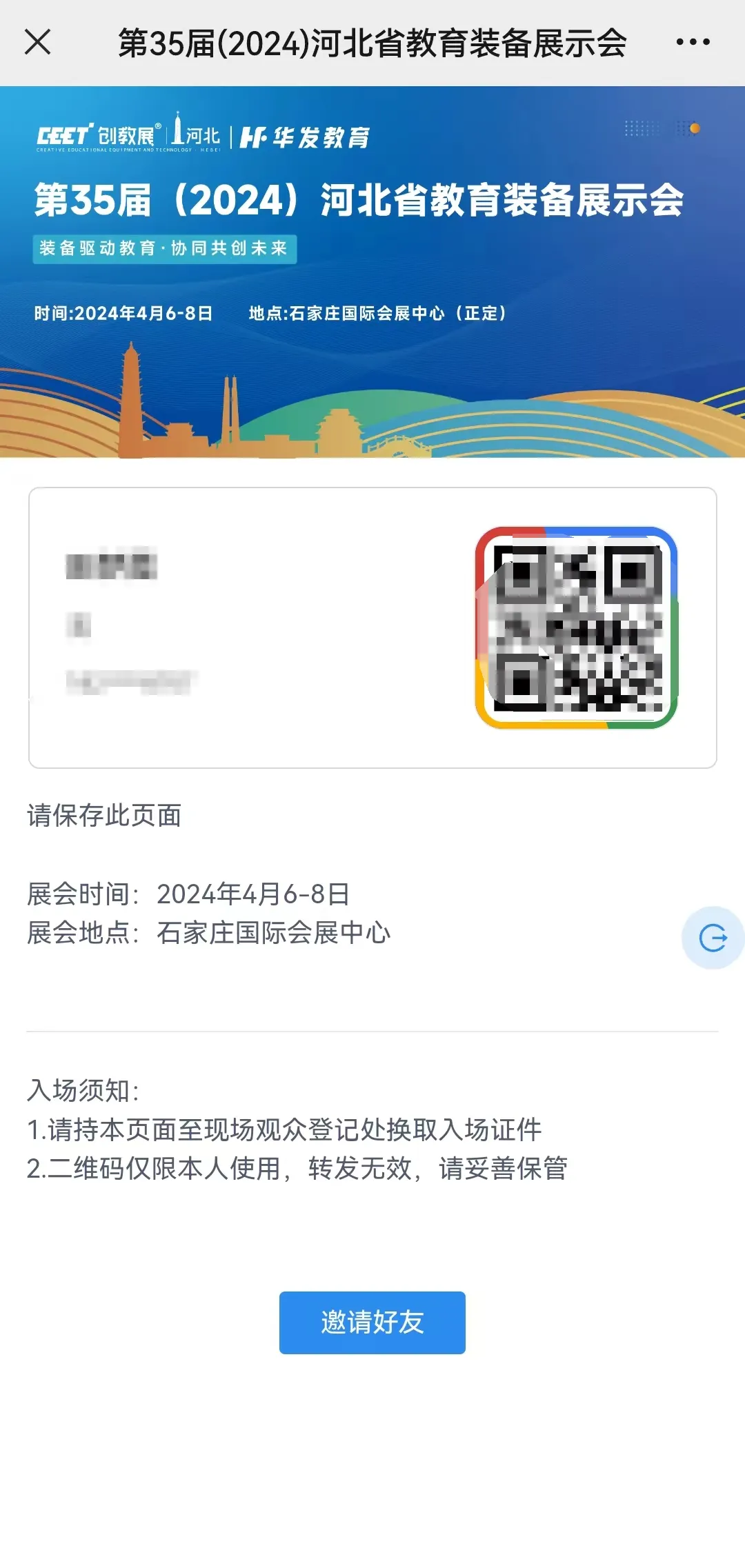Tap the 邀请好友 button
Image resolution: width=745 pixels, height=1568 pixels.
tap(372, 1322)
